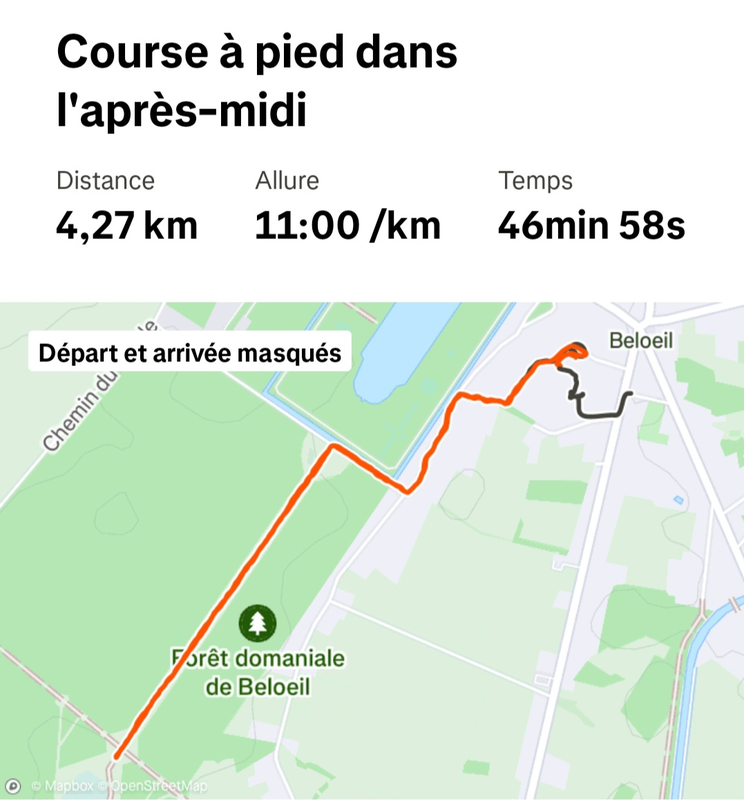Open the Course à pied dans l'après-midi activity
This screenshot has width=744, height=800.
[x=257, y=81]
